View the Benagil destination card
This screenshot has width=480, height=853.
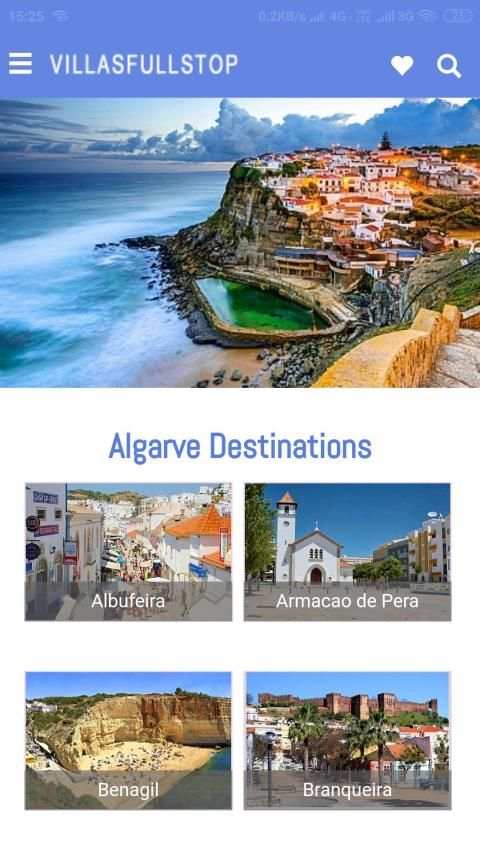point(128,740)
